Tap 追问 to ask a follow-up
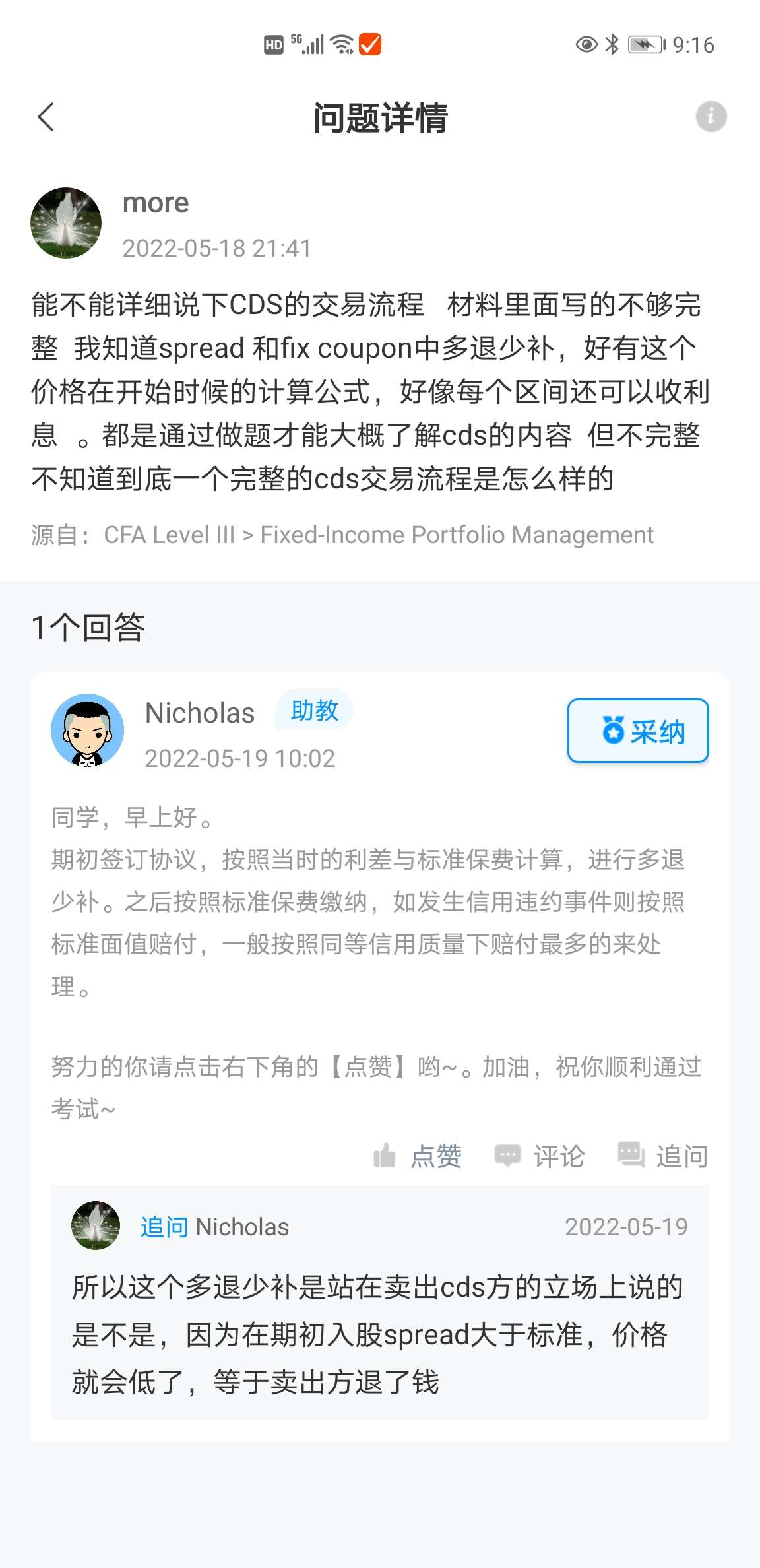760x1568 pixels. pyautogui.click(x=663, y=1156)
